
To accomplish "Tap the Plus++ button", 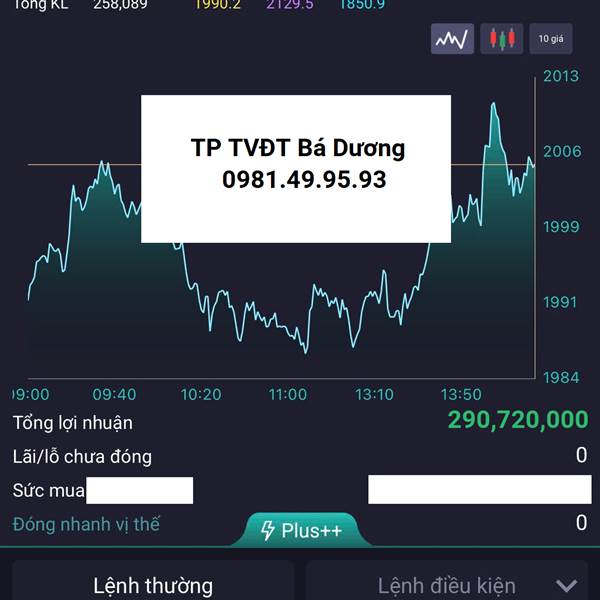I will 301,530.
